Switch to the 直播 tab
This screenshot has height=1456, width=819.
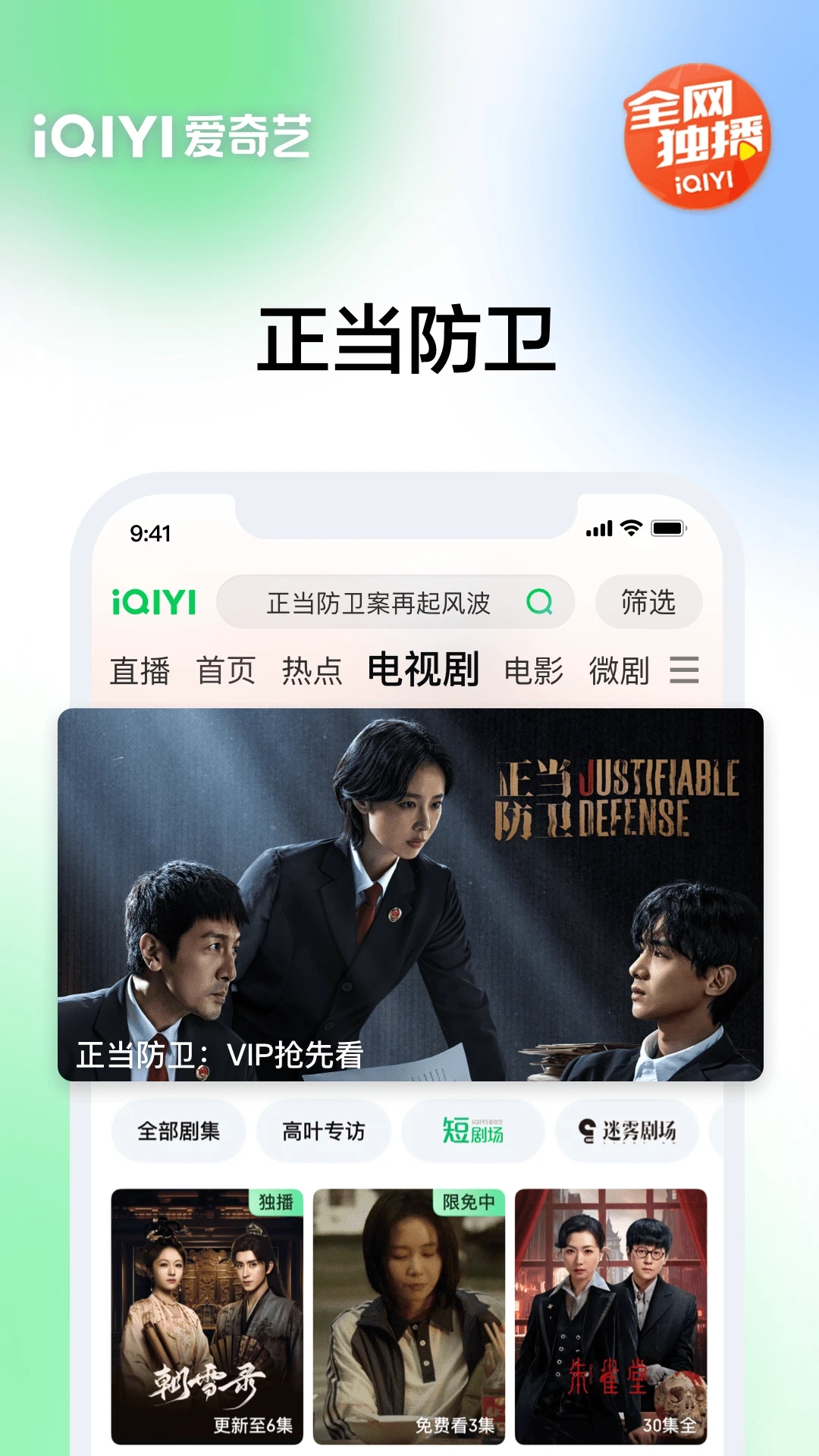point(140,670)
